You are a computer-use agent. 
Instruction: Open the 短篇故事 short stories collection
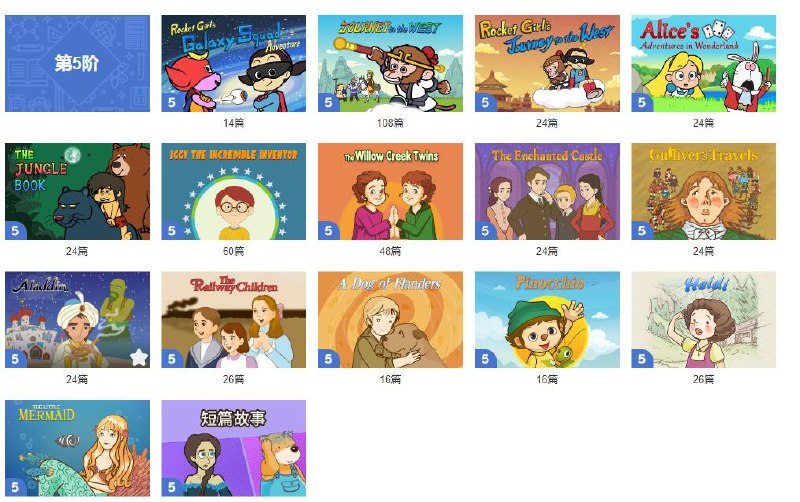[x=234, y=448]
